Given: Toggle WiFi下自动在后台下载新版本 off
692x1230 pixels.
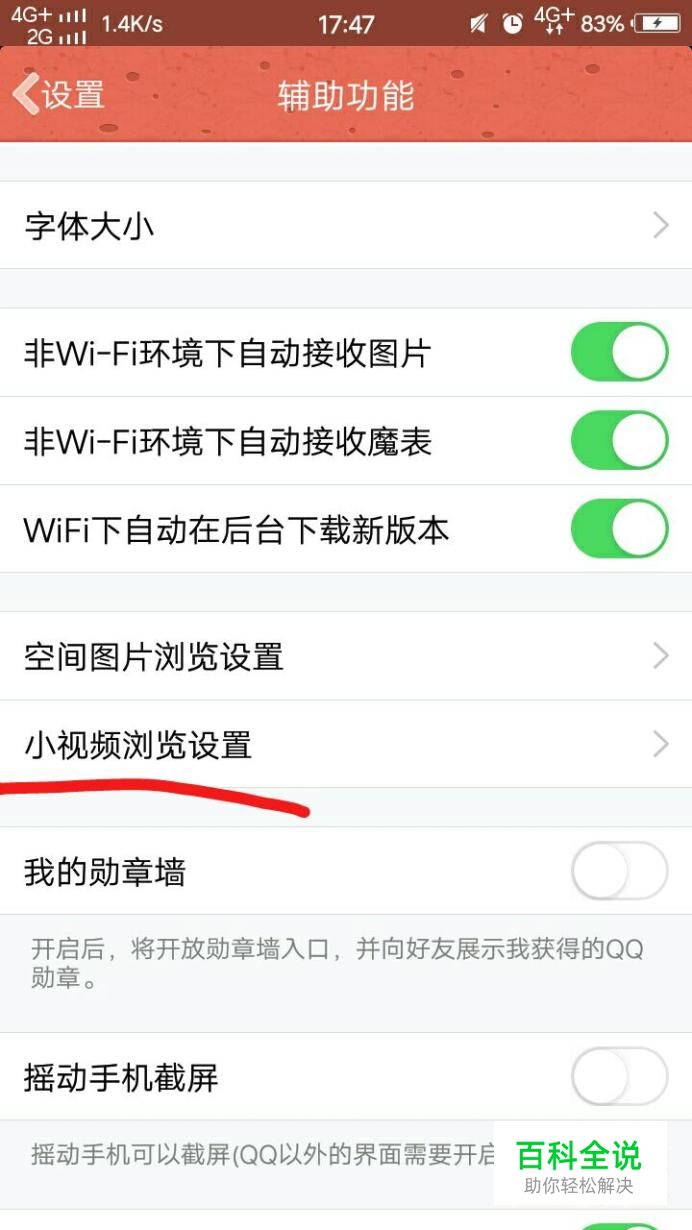Looking at the screenshot, I should pyautogui.click(x=618, y=529).
